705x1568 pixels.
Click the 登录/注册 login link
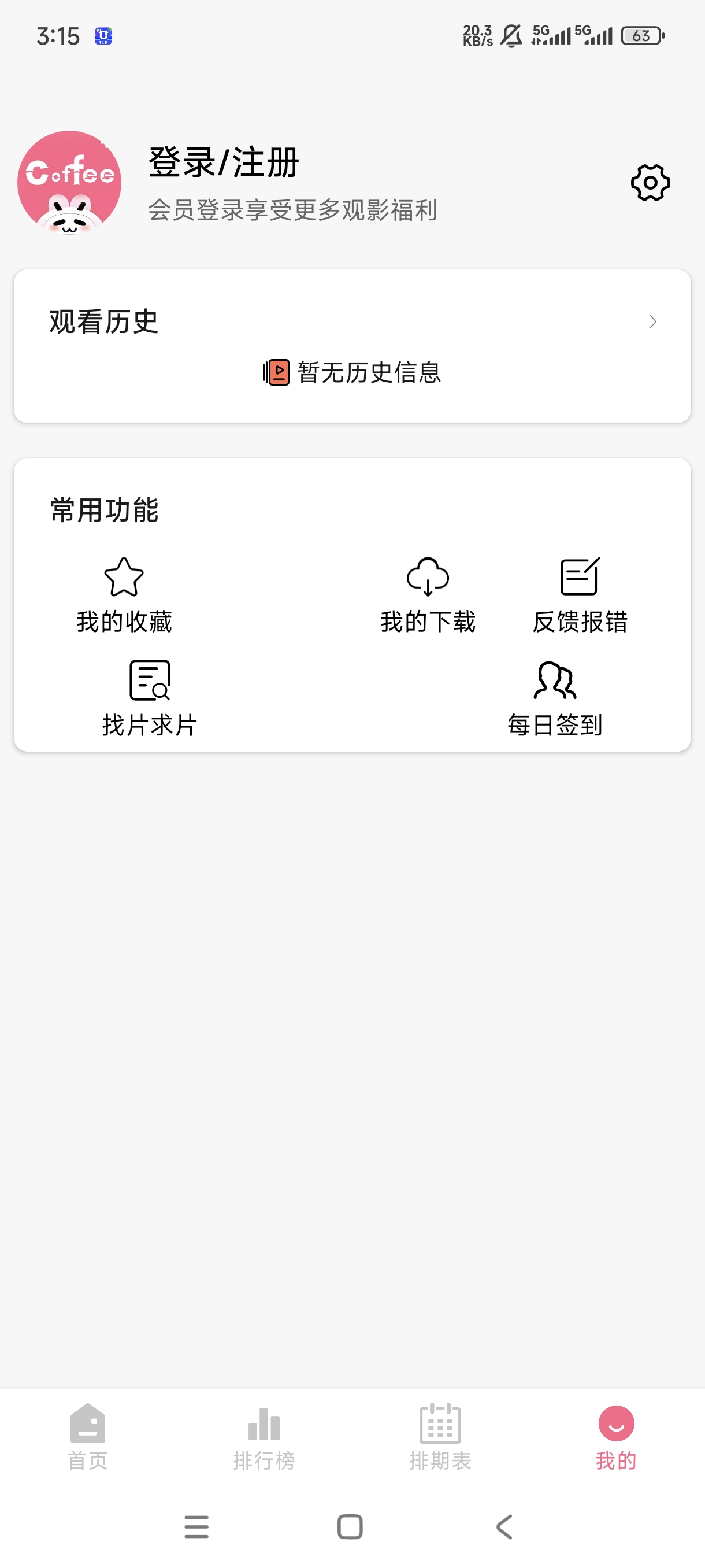click(222, 162)
